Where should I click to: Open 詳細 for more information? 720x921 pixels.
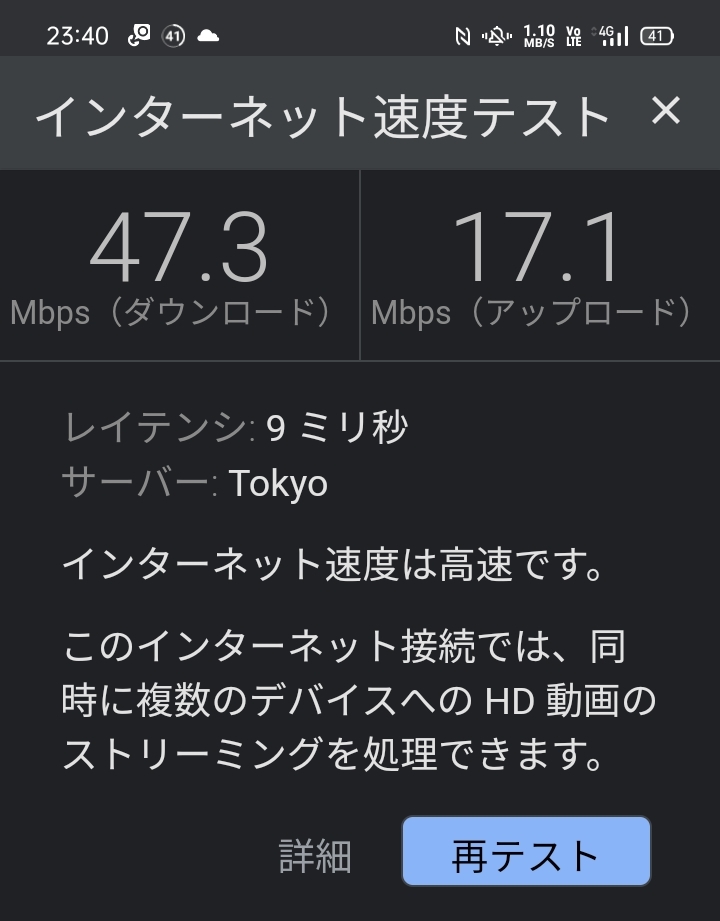click(315, 856)
